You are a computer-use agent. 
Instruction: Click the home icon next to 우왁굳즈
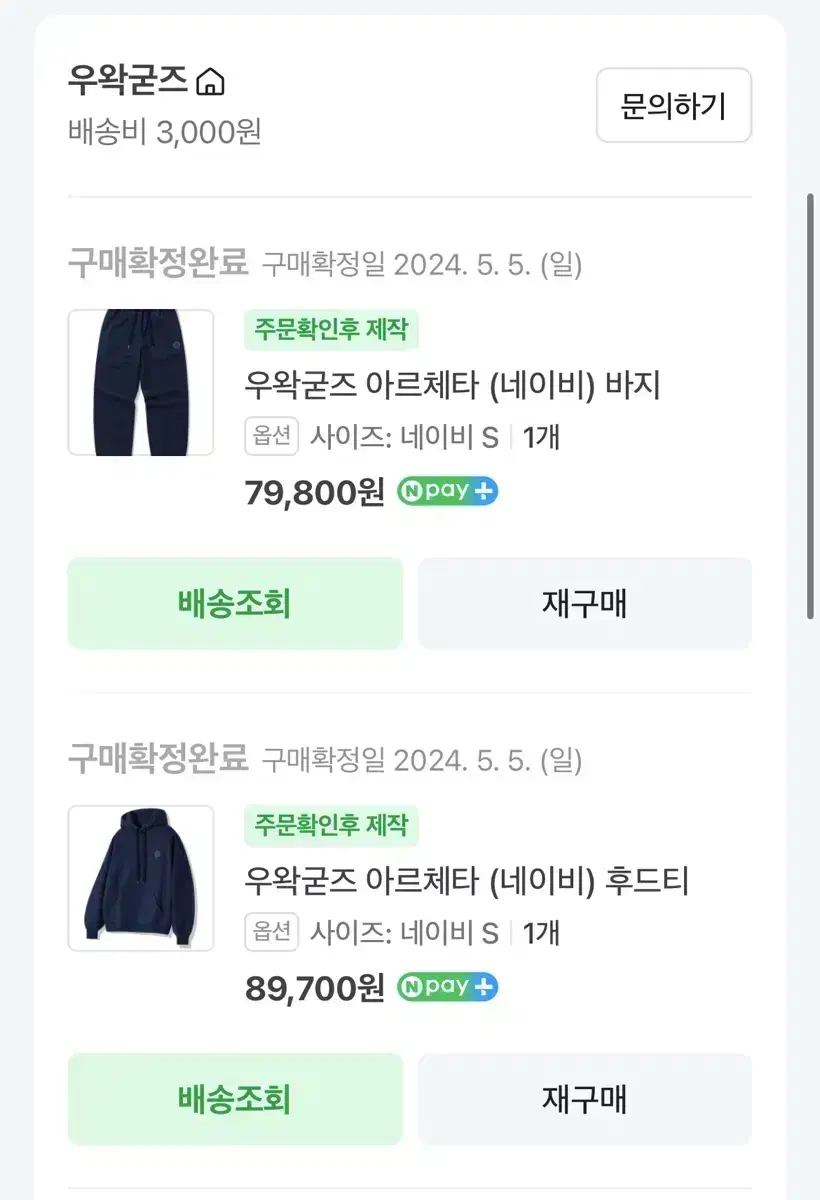(211, 83)
